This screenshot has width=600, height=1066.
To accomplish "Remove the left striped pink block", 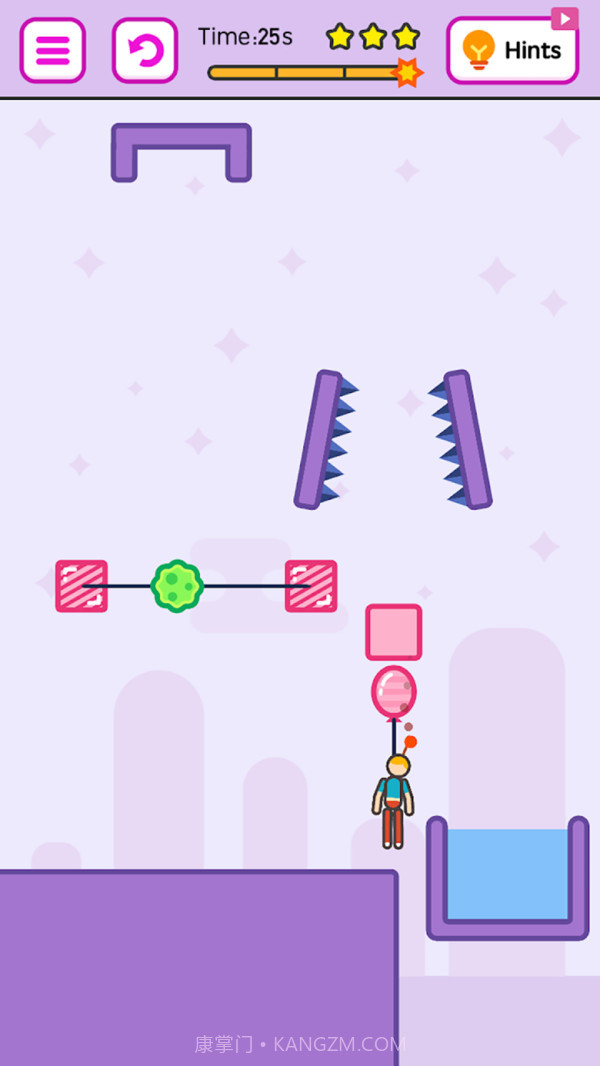I will (81, 586).
